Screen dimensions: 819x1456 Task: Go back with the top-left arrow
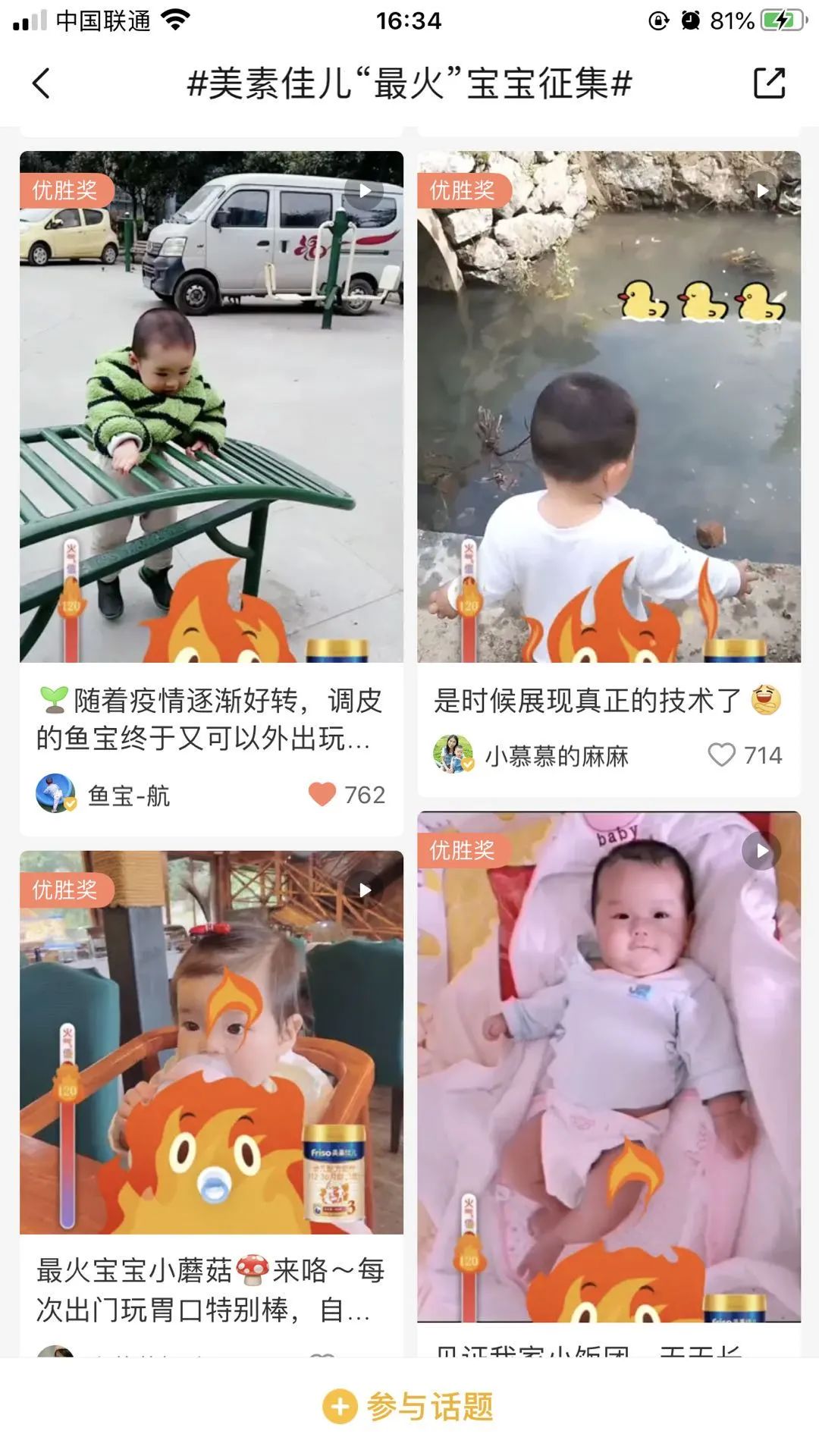[x=42, y=83]
